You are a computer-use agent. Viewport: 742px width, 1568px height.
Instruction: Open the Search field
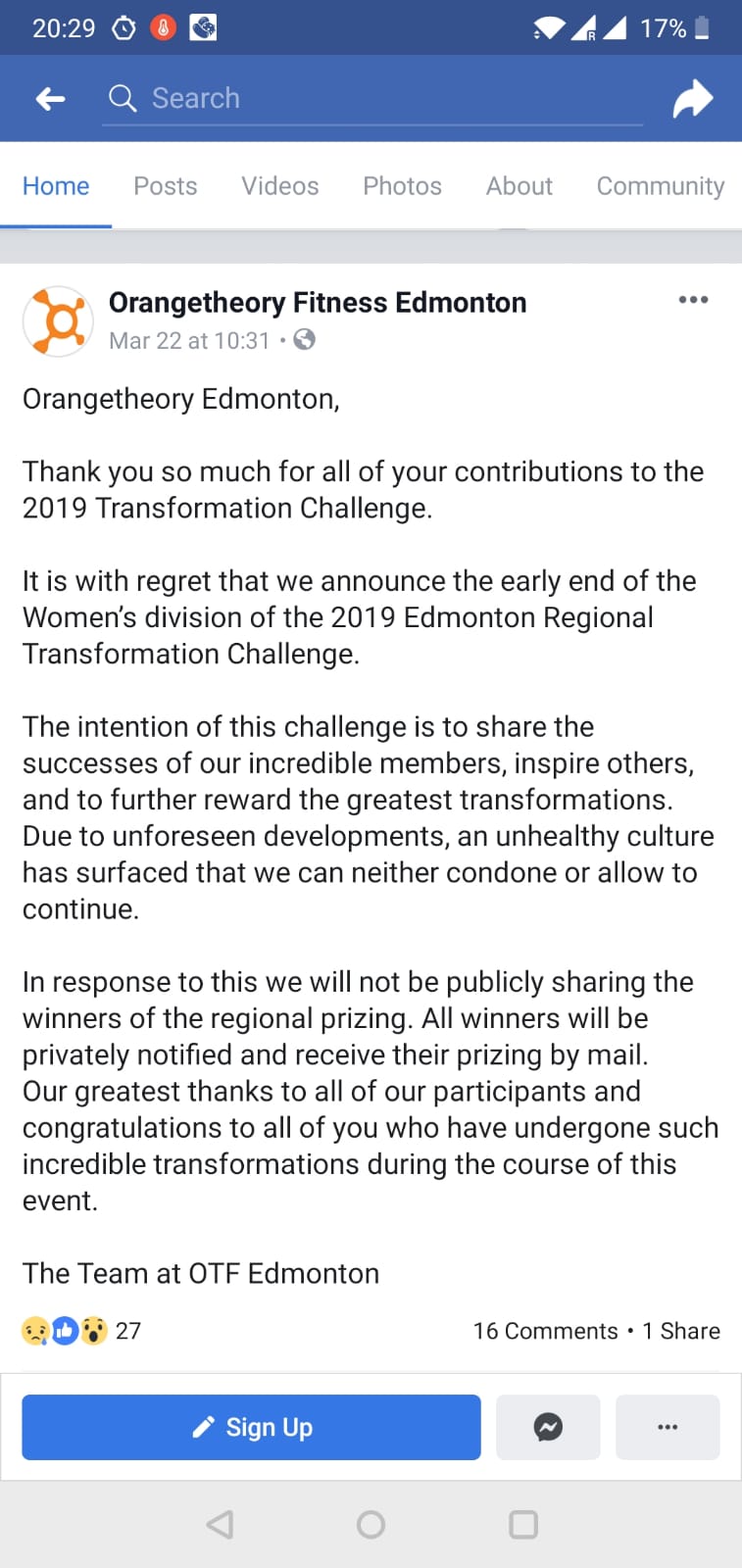[x=372, y=98]
